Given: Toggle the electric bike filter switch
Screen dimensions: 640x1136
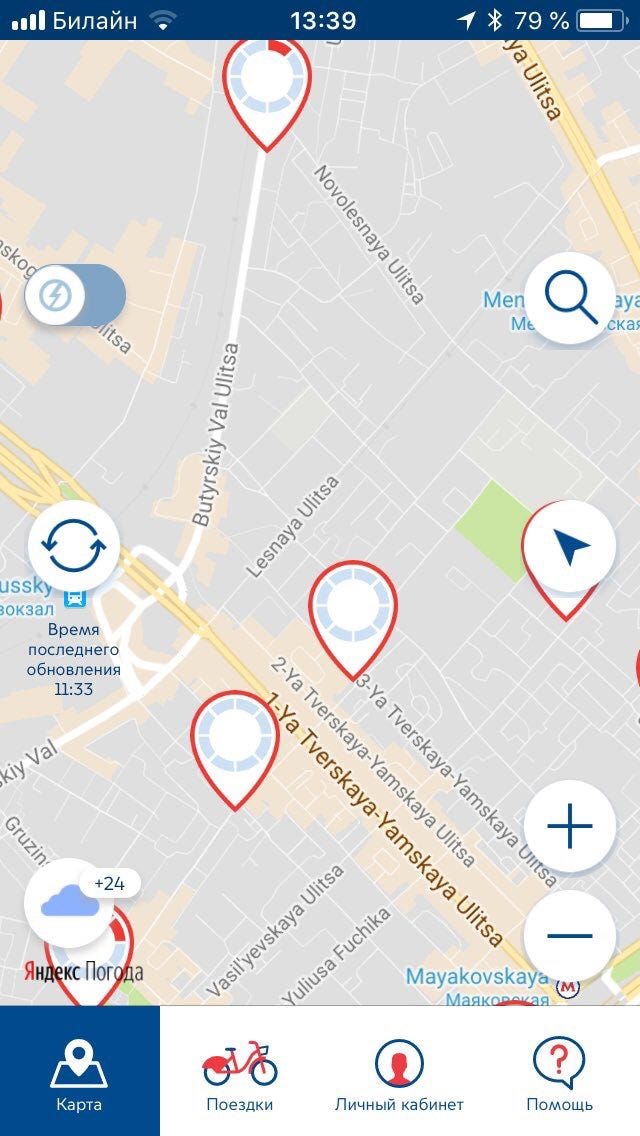Looking at the screenshot, I should (75, 296).
